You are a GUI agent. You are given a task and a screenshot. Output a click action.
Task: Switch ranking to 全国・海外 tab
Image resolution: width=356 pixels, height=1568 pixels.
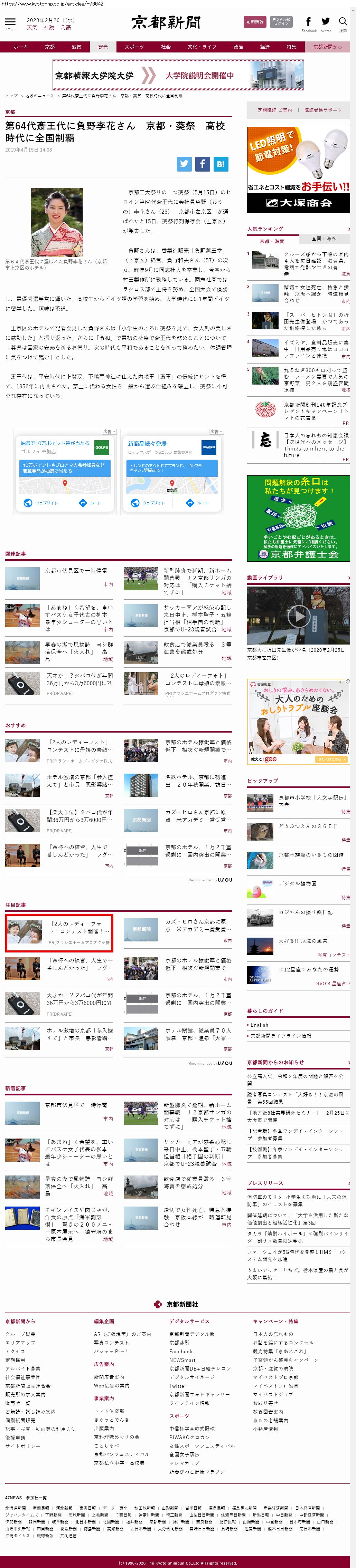(323, 239)
